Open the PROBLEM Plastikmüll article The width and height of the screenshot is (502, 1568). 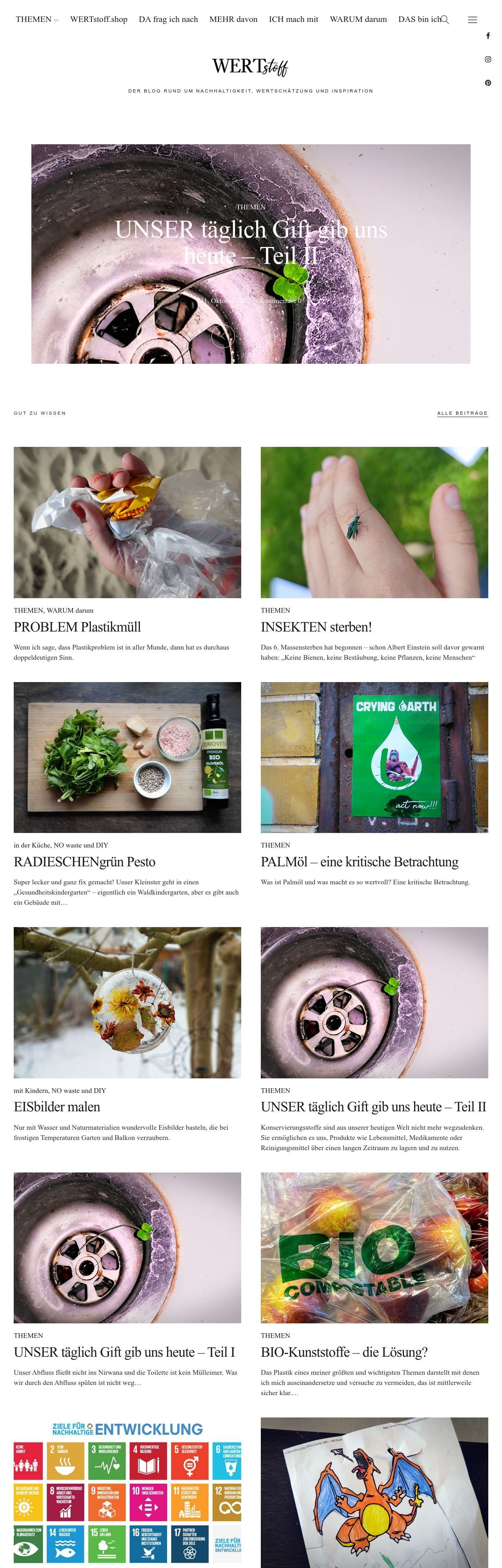coord(77,627)
